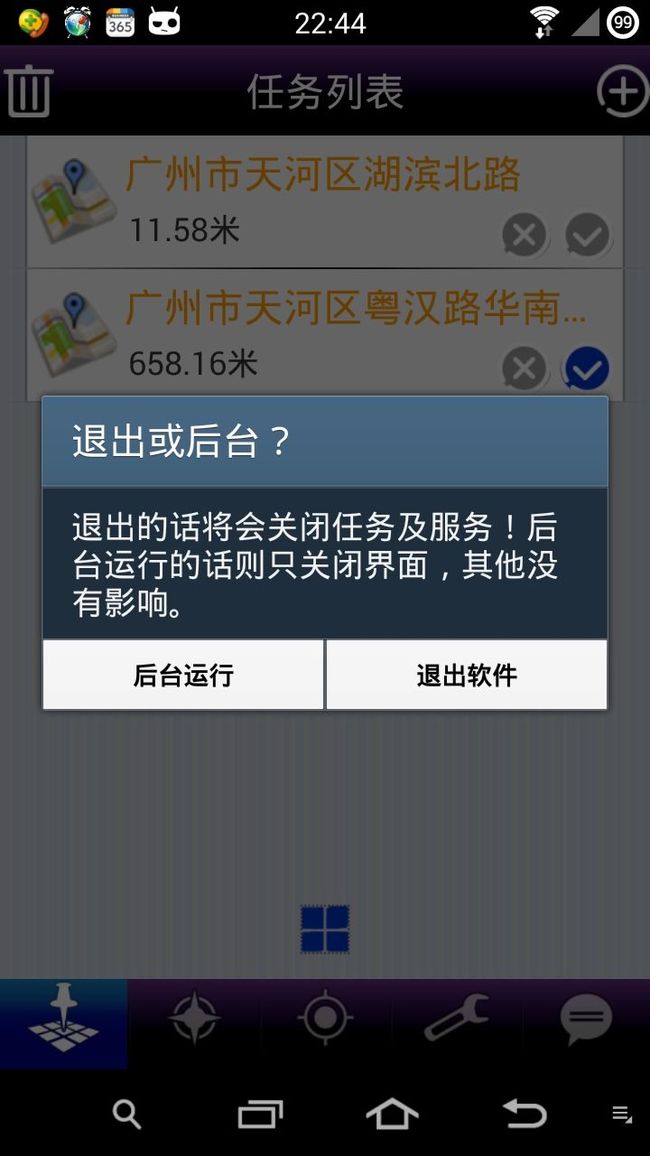Tap the system back button
This screenshot has width=650, height=1156.
point(524,1113)
